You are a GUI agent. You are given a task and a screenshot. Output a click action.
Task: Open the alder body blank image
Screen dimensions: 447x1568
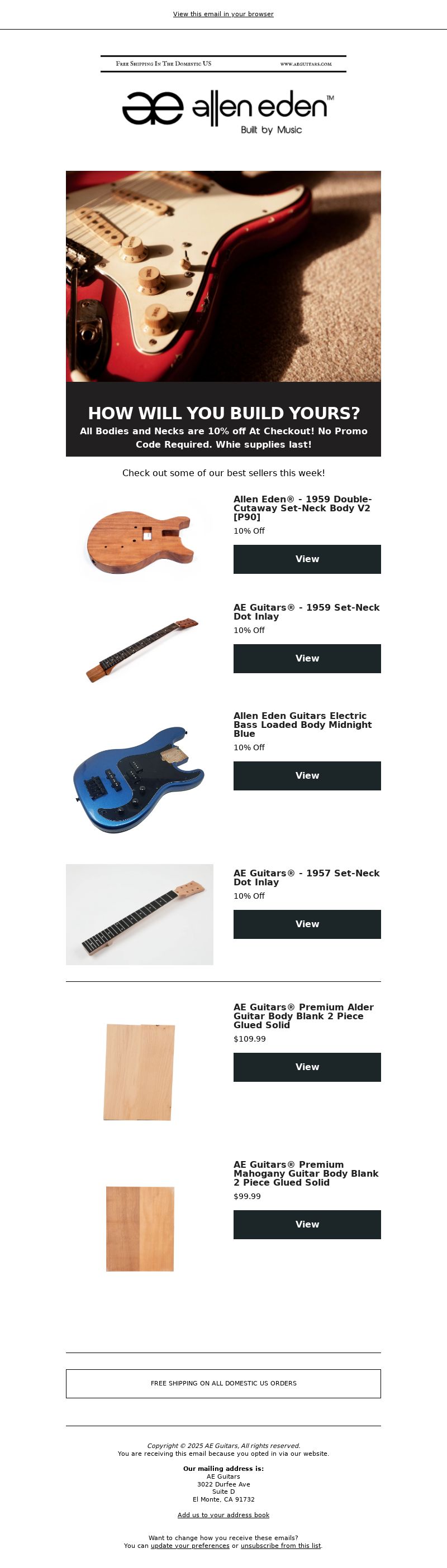point(140,1071)
